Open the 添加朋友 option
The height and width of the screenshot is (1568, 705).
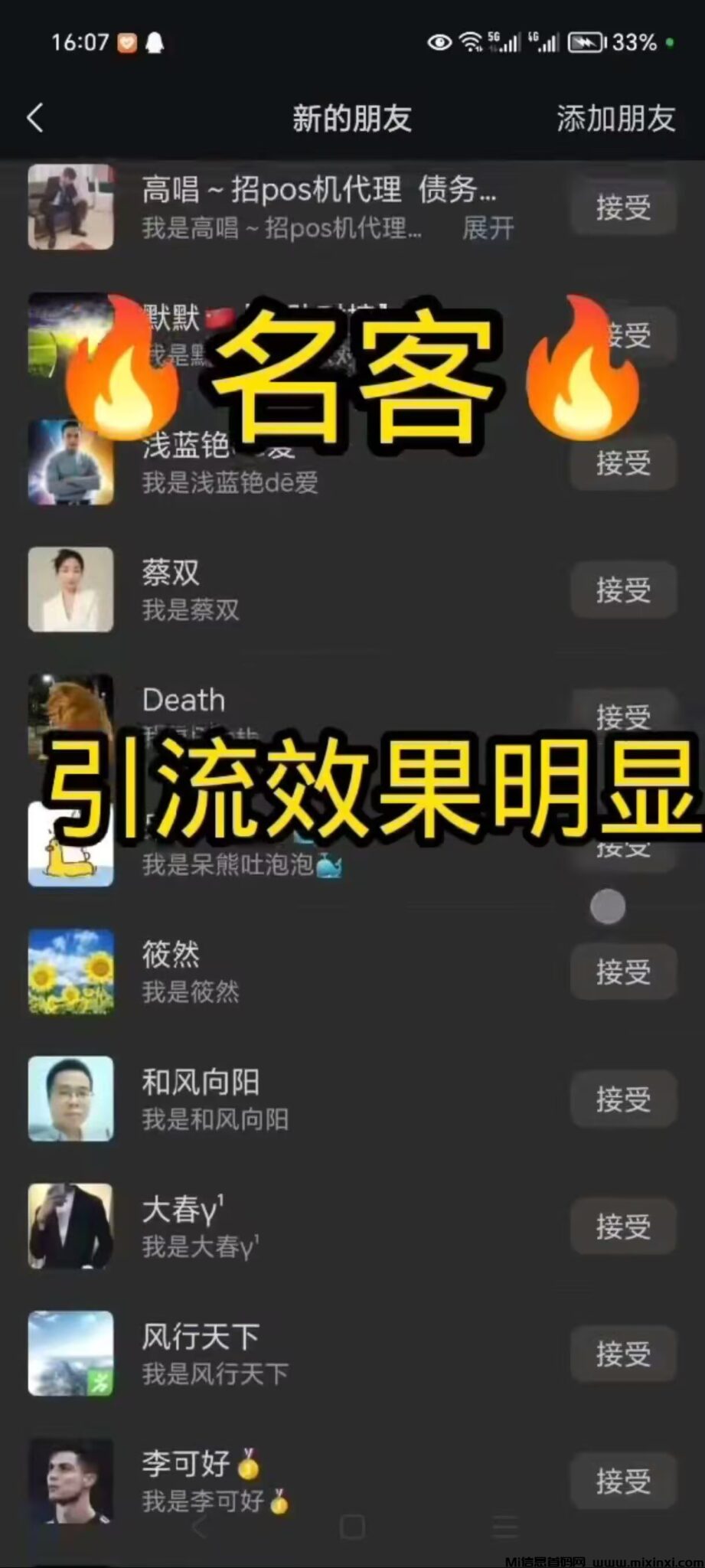tap(615, 119)
